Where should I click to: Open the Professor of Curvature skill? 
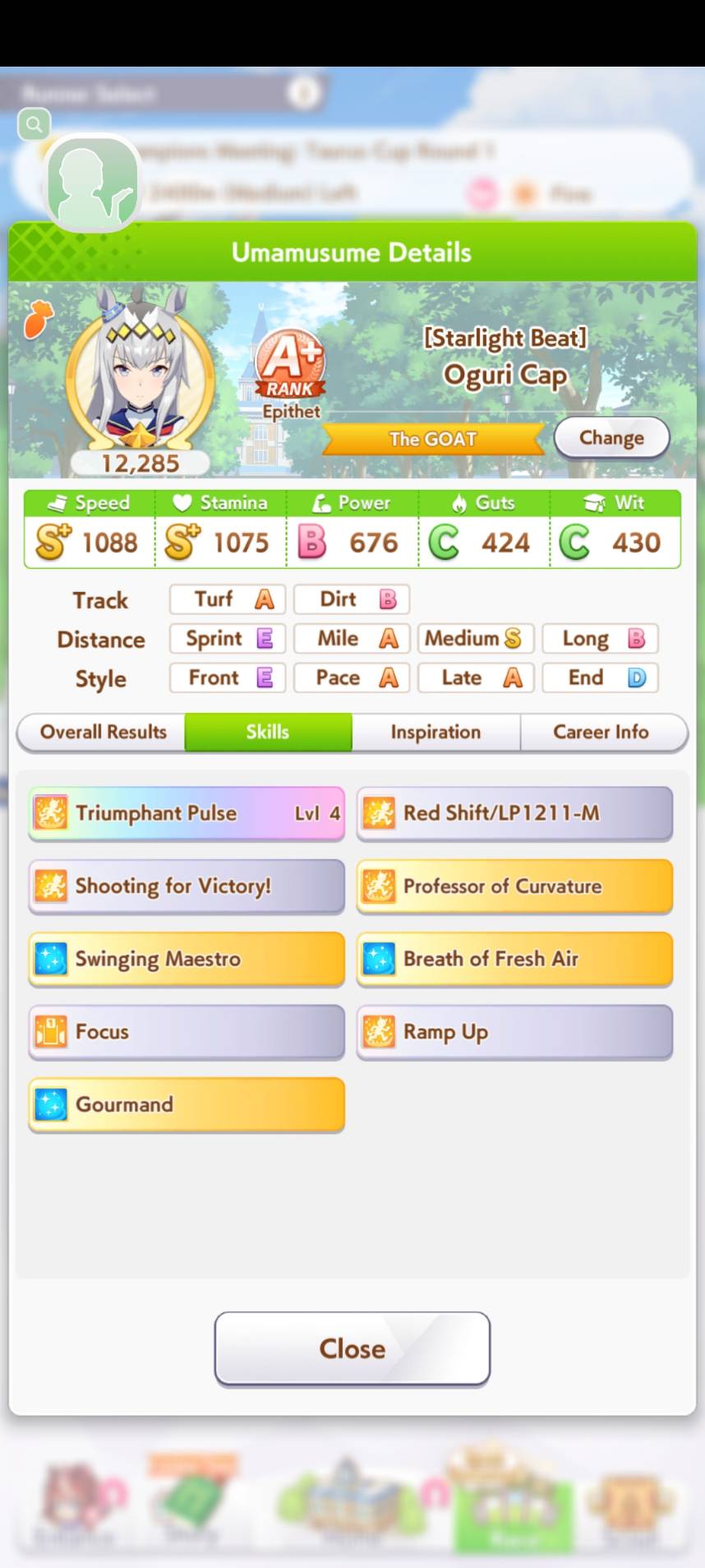(514, 886)
